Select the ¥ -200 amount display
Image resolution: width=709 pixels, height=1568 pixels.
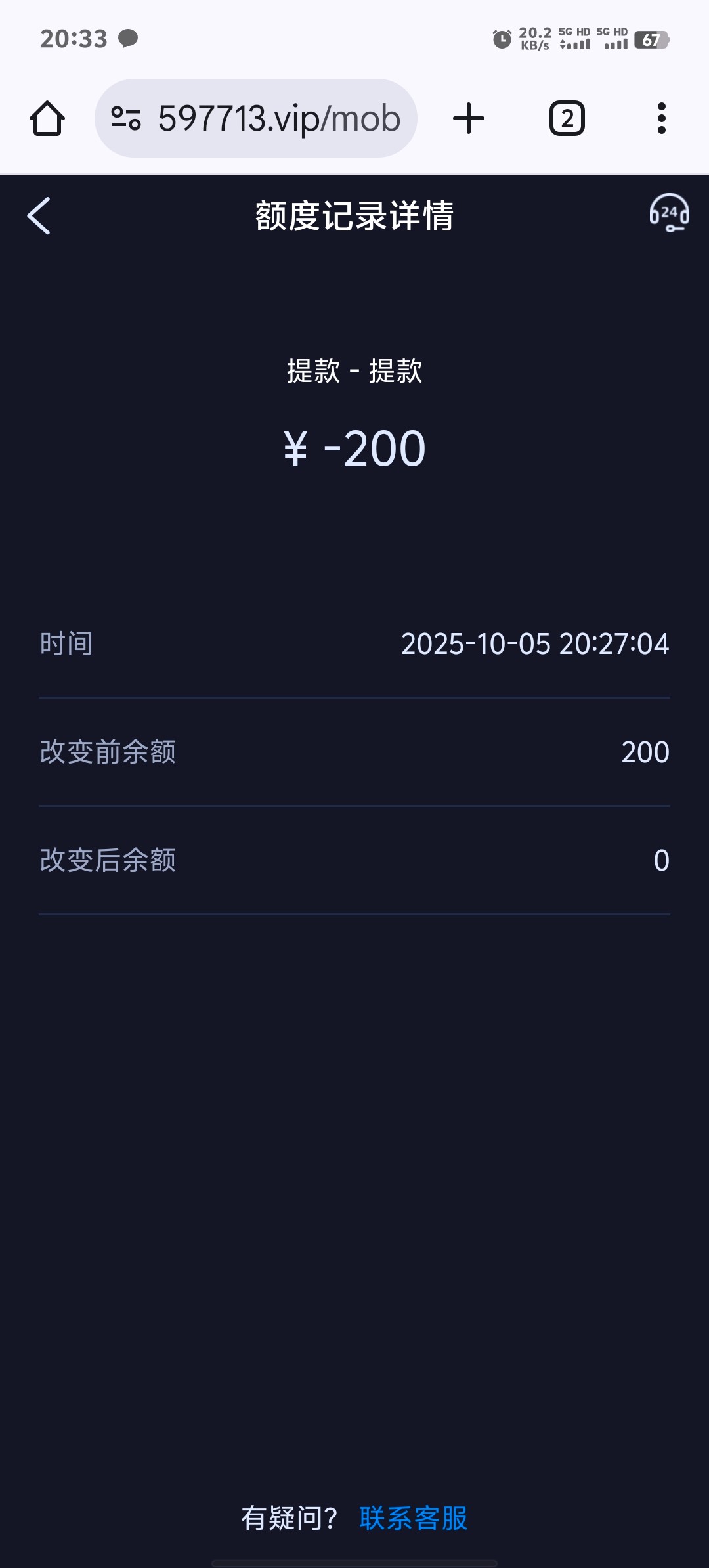(x=354, y=447)
